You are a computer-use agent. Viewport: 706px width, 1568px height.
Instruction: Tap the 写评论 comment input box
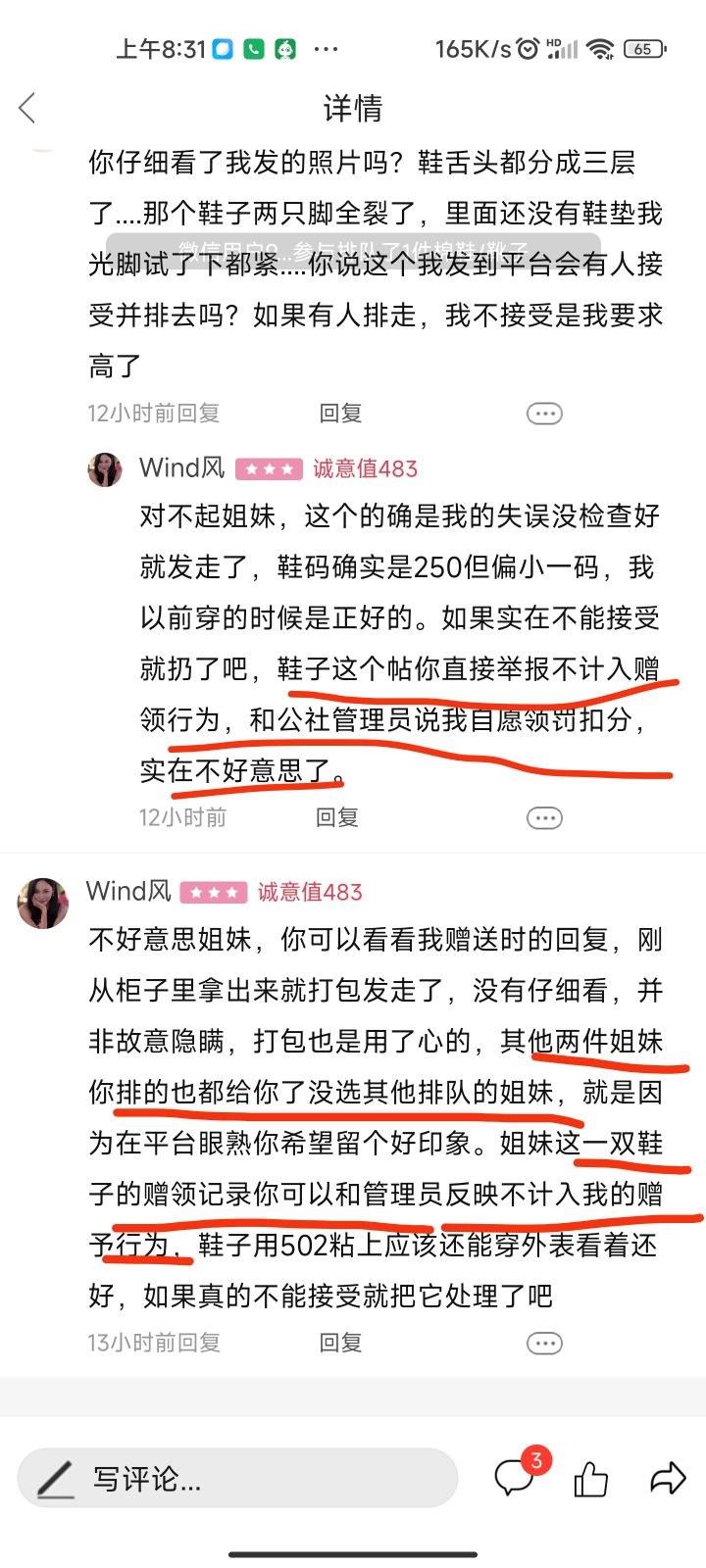pos(237,1478)
